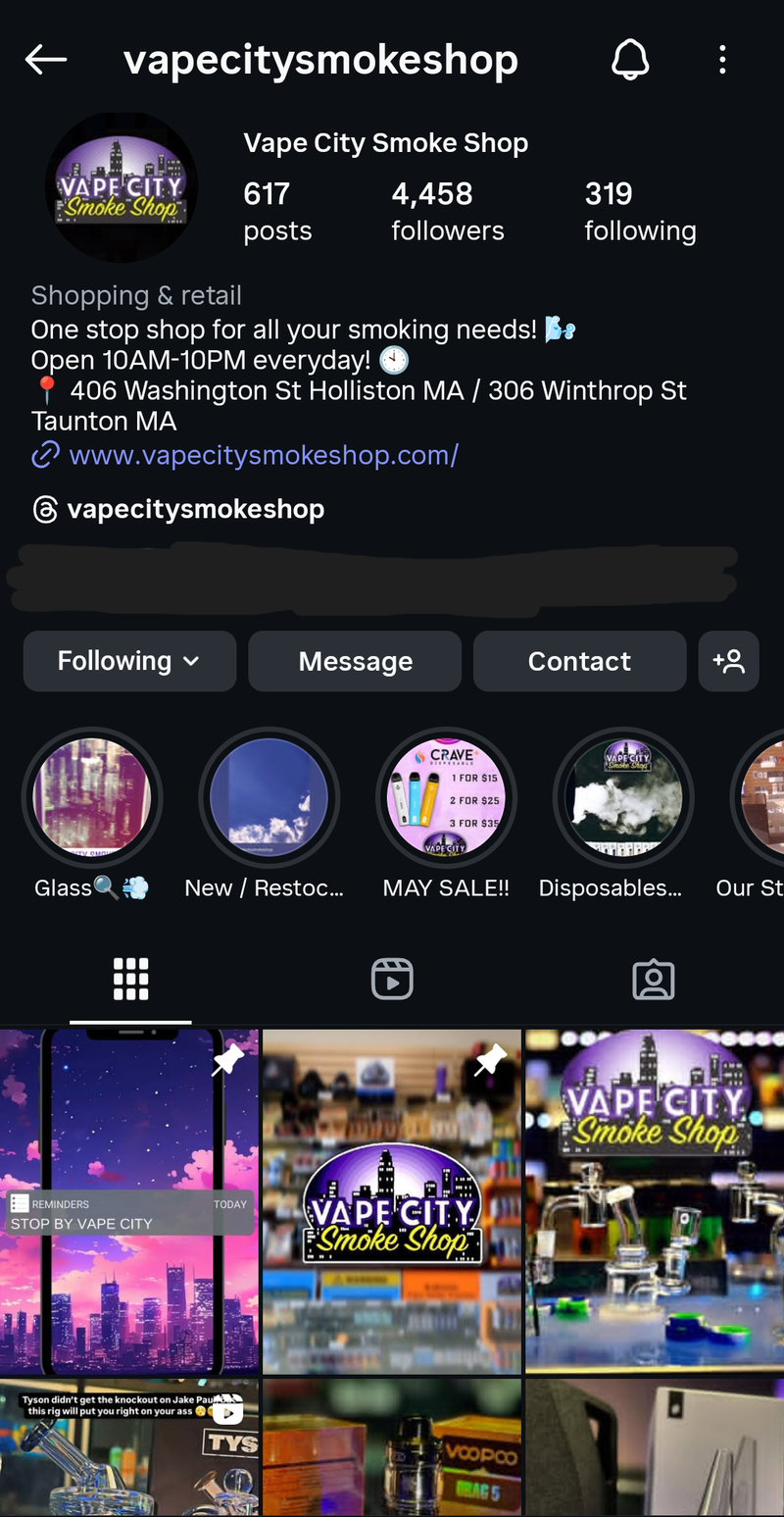Open the MAY SALE!! highlight
This screenshot has height=1517, width=784.
tap(446, 796)
